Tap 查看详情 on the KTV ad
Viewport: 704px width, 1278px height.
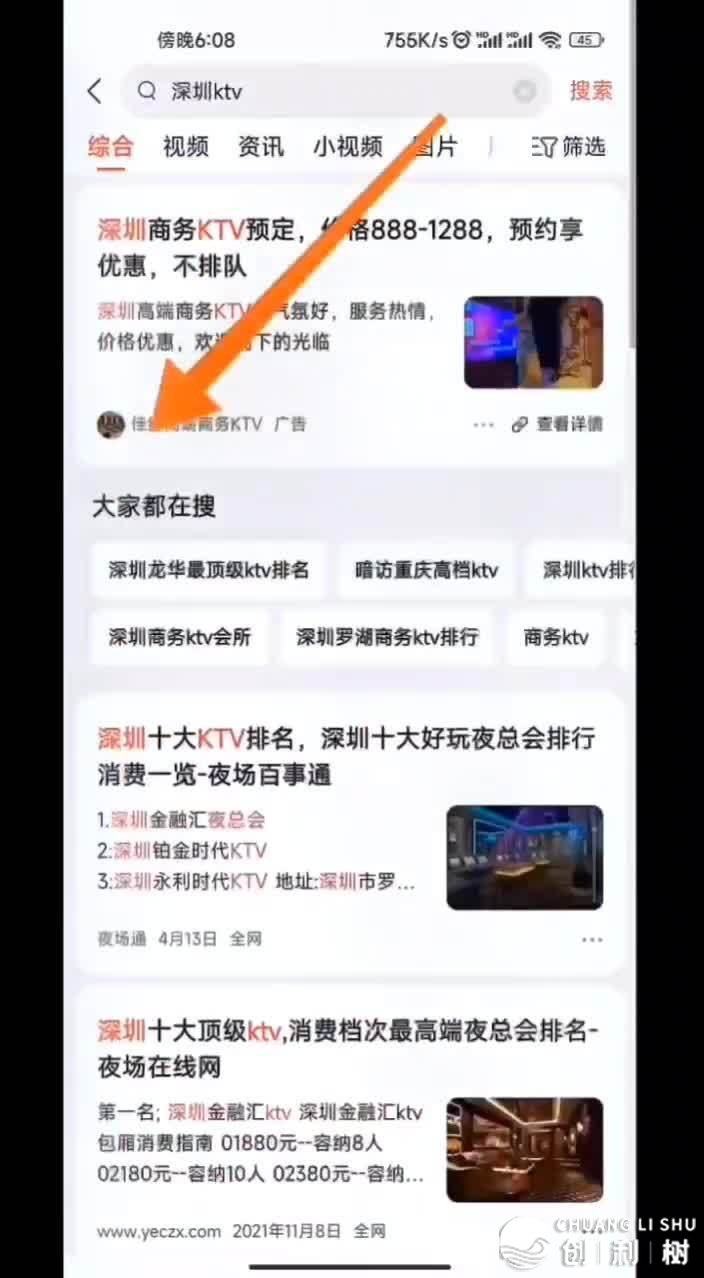pos(558,424)
